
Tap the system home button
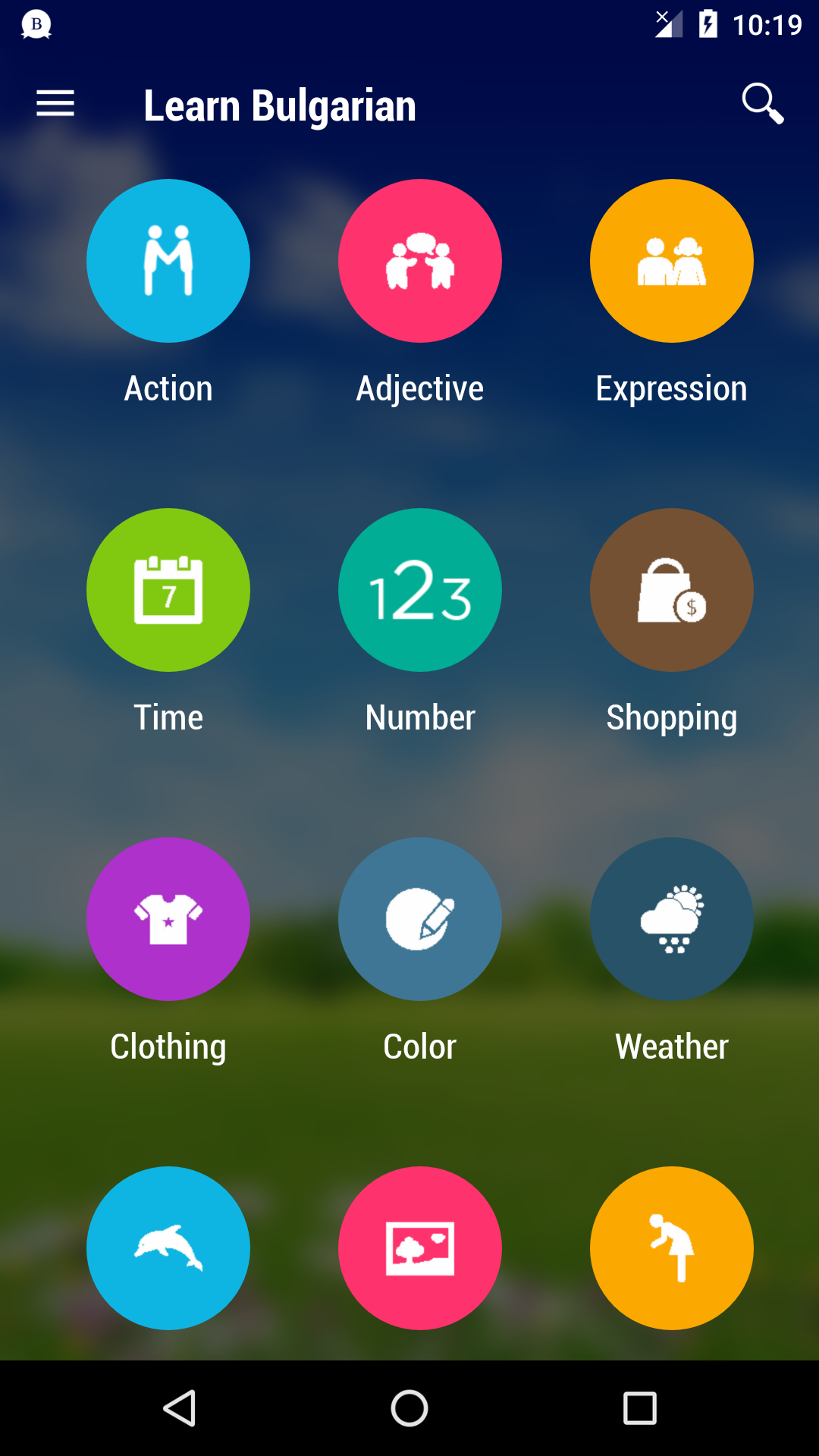tap(409, 1409)
